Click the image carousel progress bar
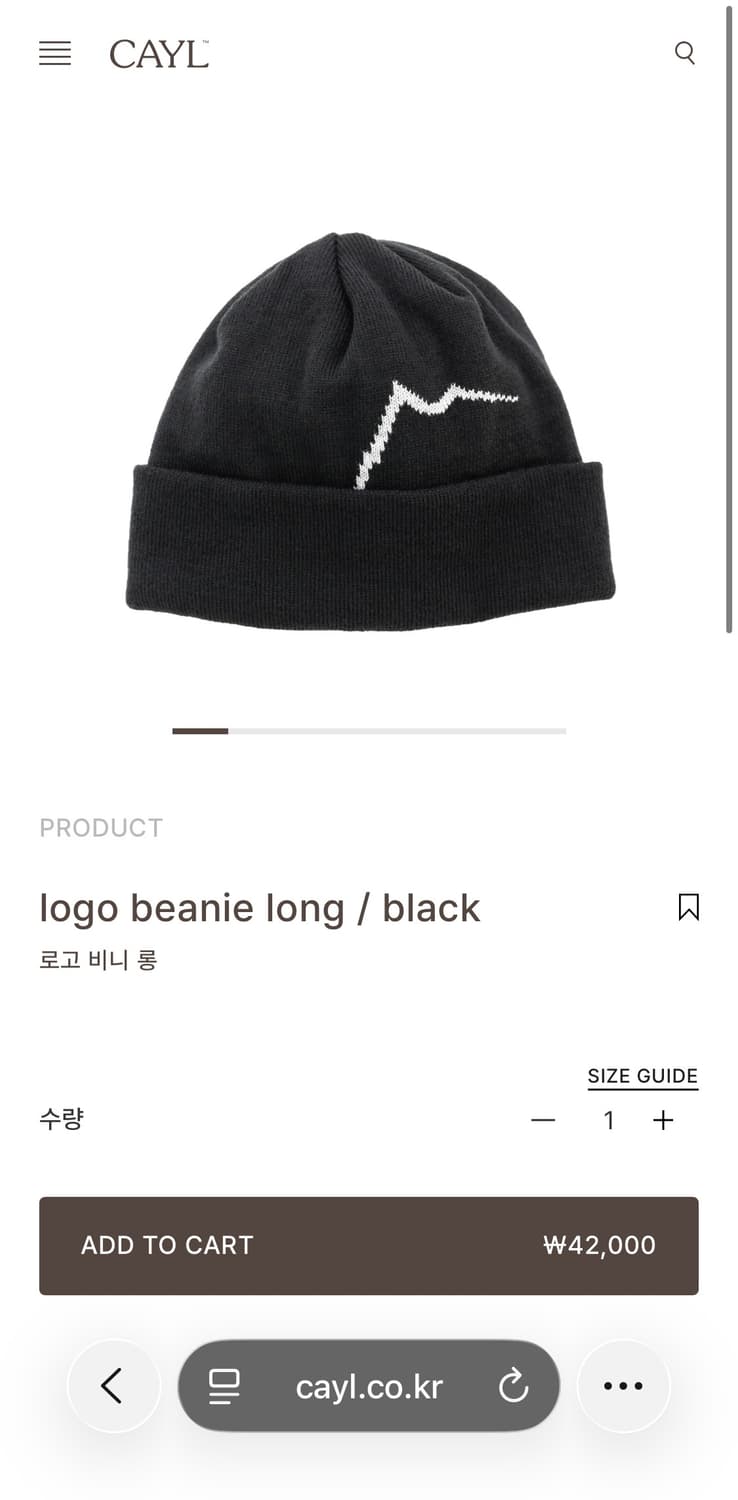Image resolution: width=738 pixels, height=1500 pixels. (x=369, y=732)
